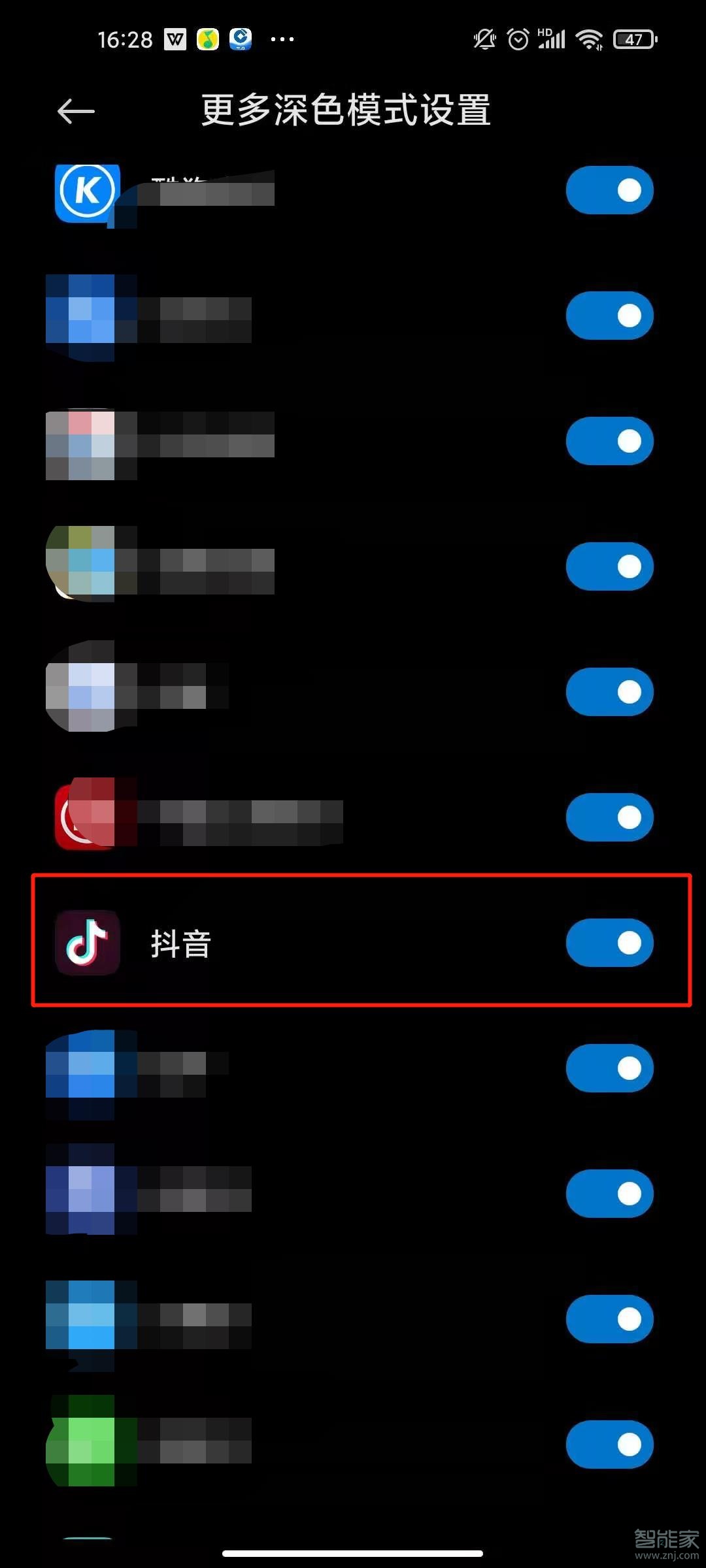
Task: Tap the gesture navigation bar at bottom
Action: click(353, 1552)
